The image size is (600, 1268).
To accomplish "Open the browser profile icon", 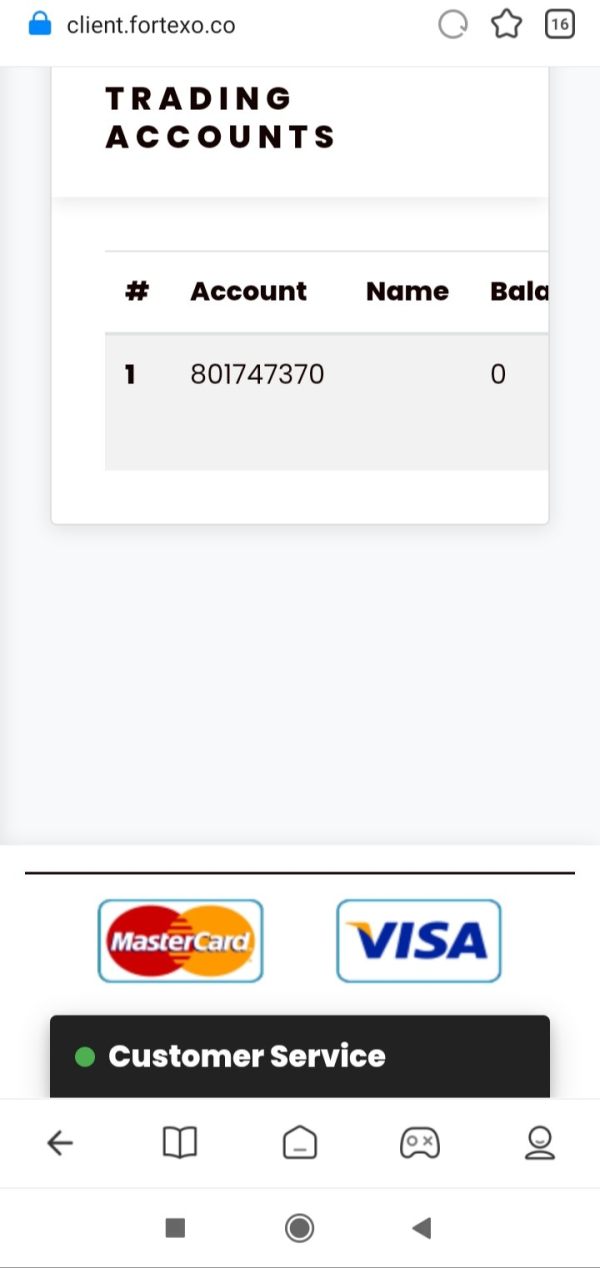I will click(540, 1142).
